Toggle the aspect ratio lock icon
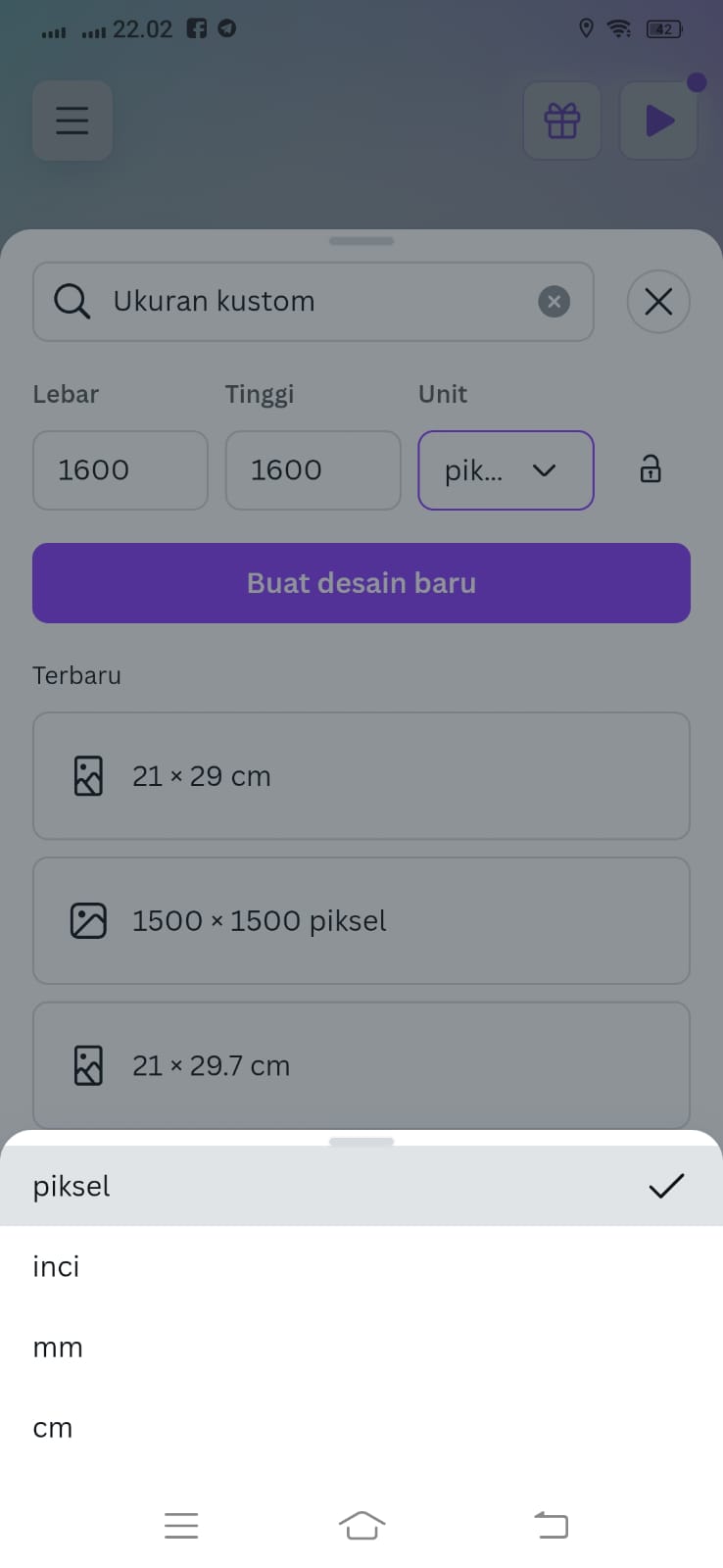Viewport: 723px width, 1568px height. (x=651, y=469)
